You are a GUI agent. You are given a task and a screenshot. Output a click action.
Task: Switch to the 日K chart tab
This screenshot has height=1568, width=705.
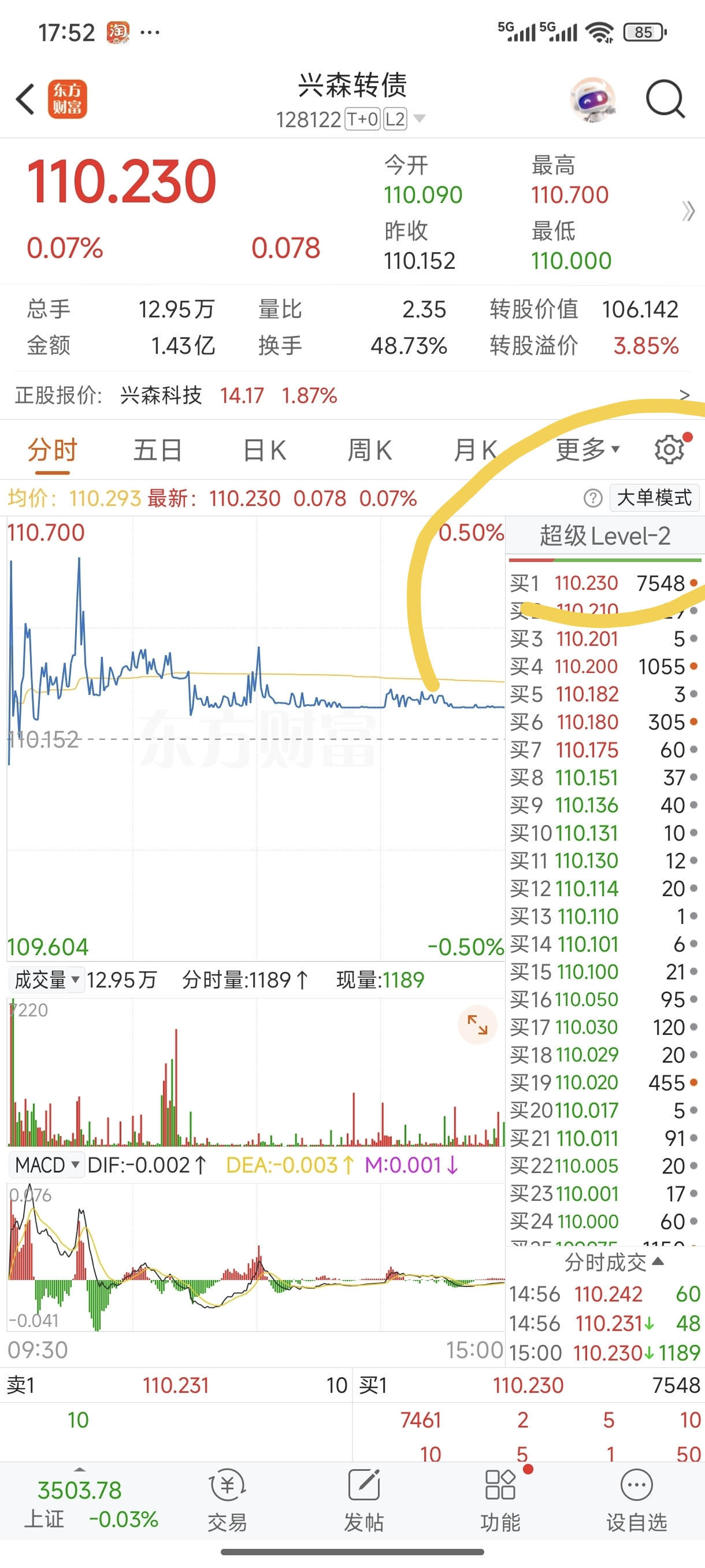(265, 451)
